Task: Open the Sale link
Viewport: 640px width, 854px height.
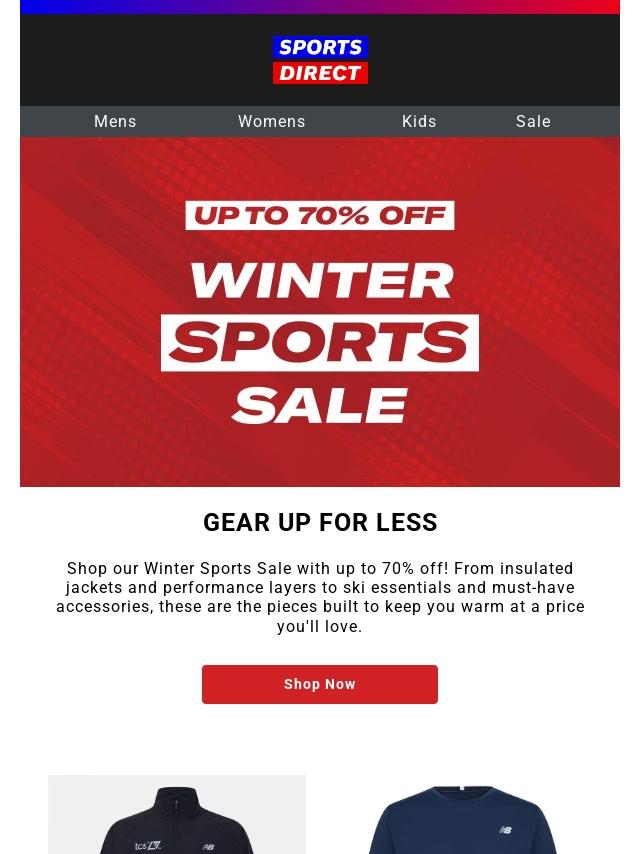Action: tap(533, 121)
